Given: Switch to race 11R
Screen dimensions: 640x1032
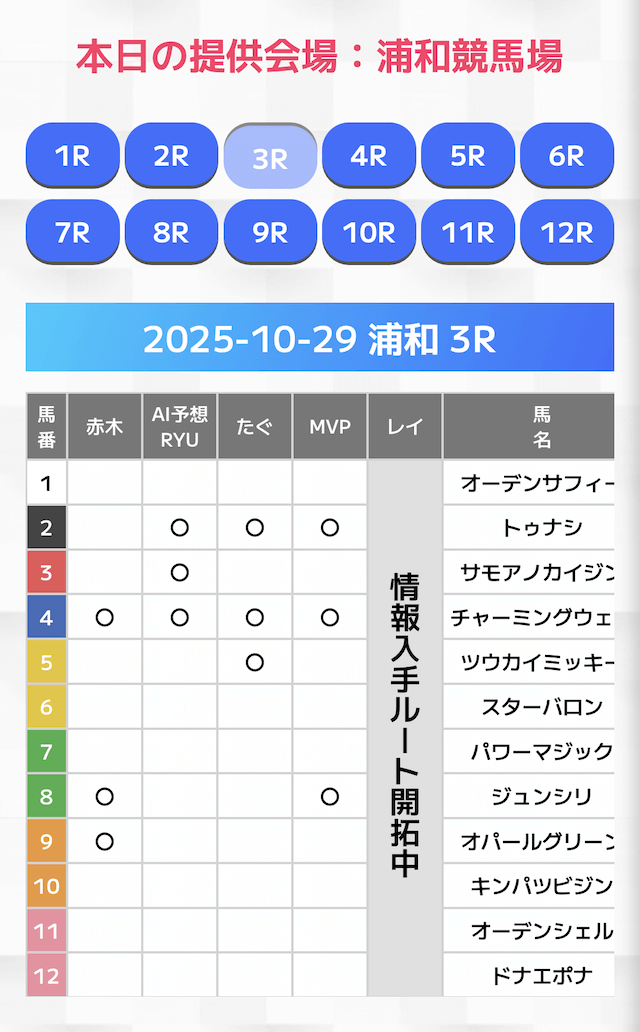Looking at the screenshot, I should [468, 232].
